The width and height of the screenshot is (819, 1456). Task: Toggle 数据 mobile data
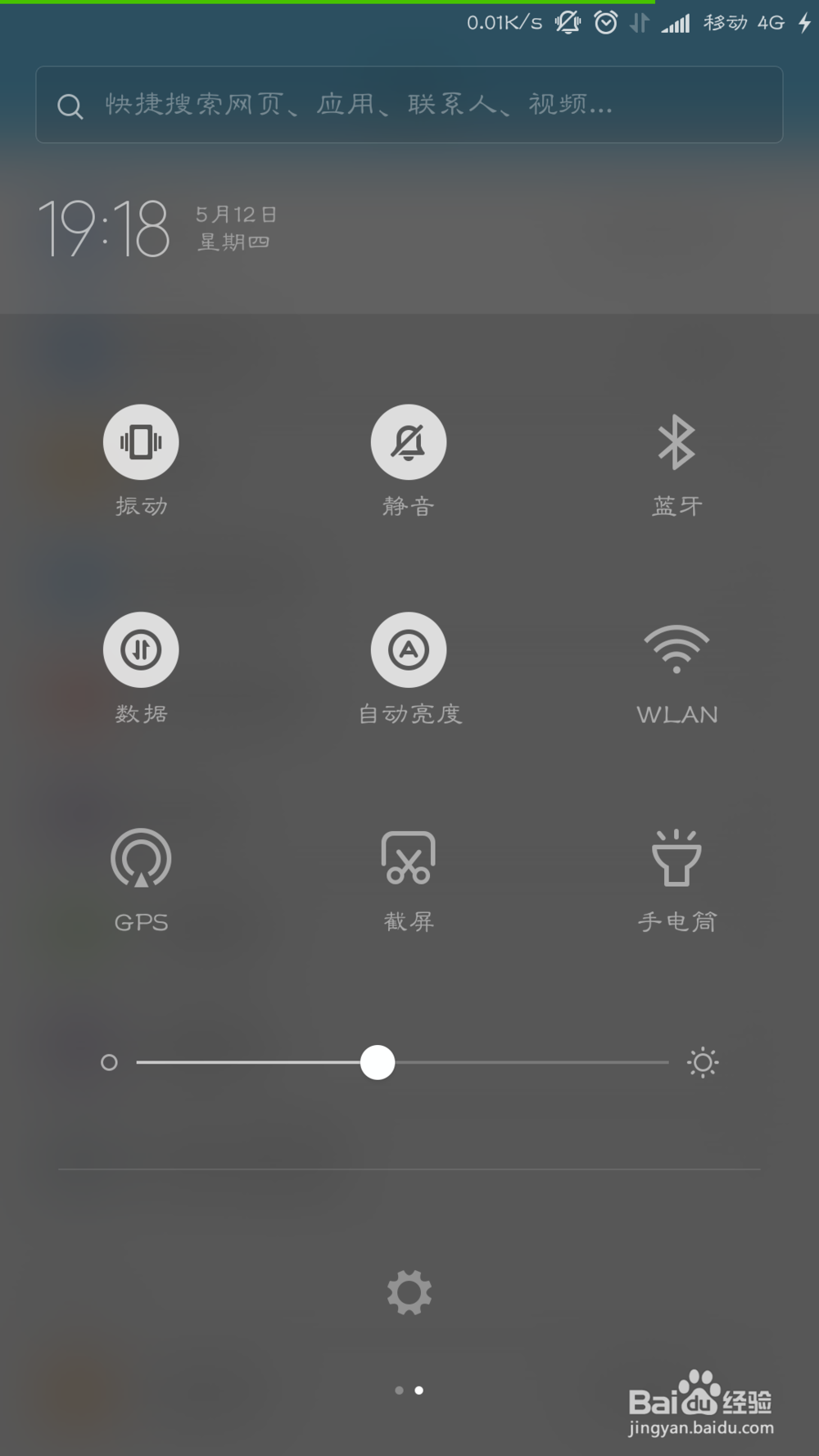point(141,649)
